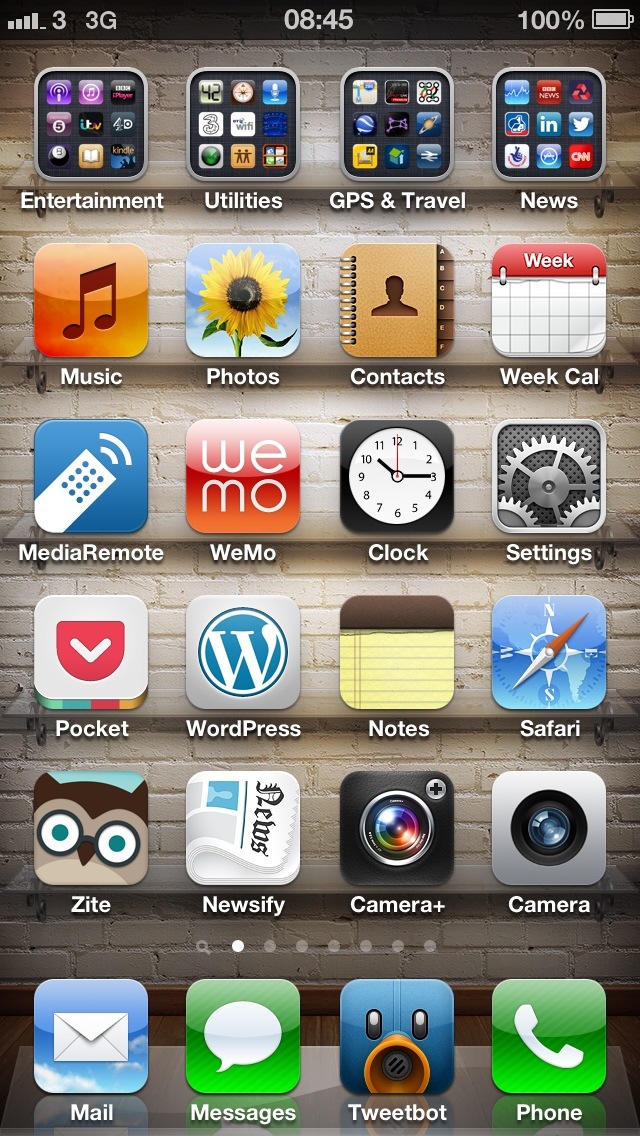Launch the WeMo app
Viewport: 640px width, 1136px height.
(243, 476)
